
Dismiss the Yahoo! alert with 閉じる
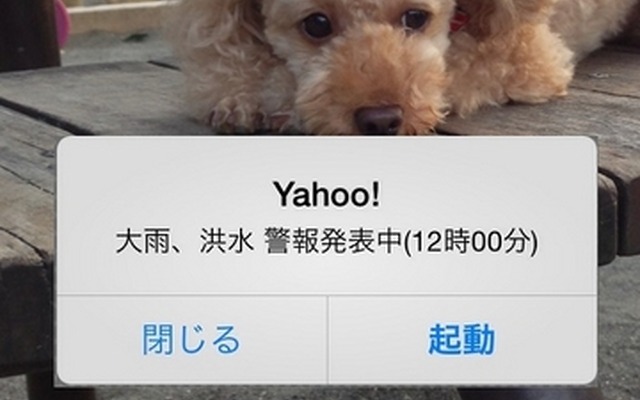pyautogui.click(x=192, y=340)
